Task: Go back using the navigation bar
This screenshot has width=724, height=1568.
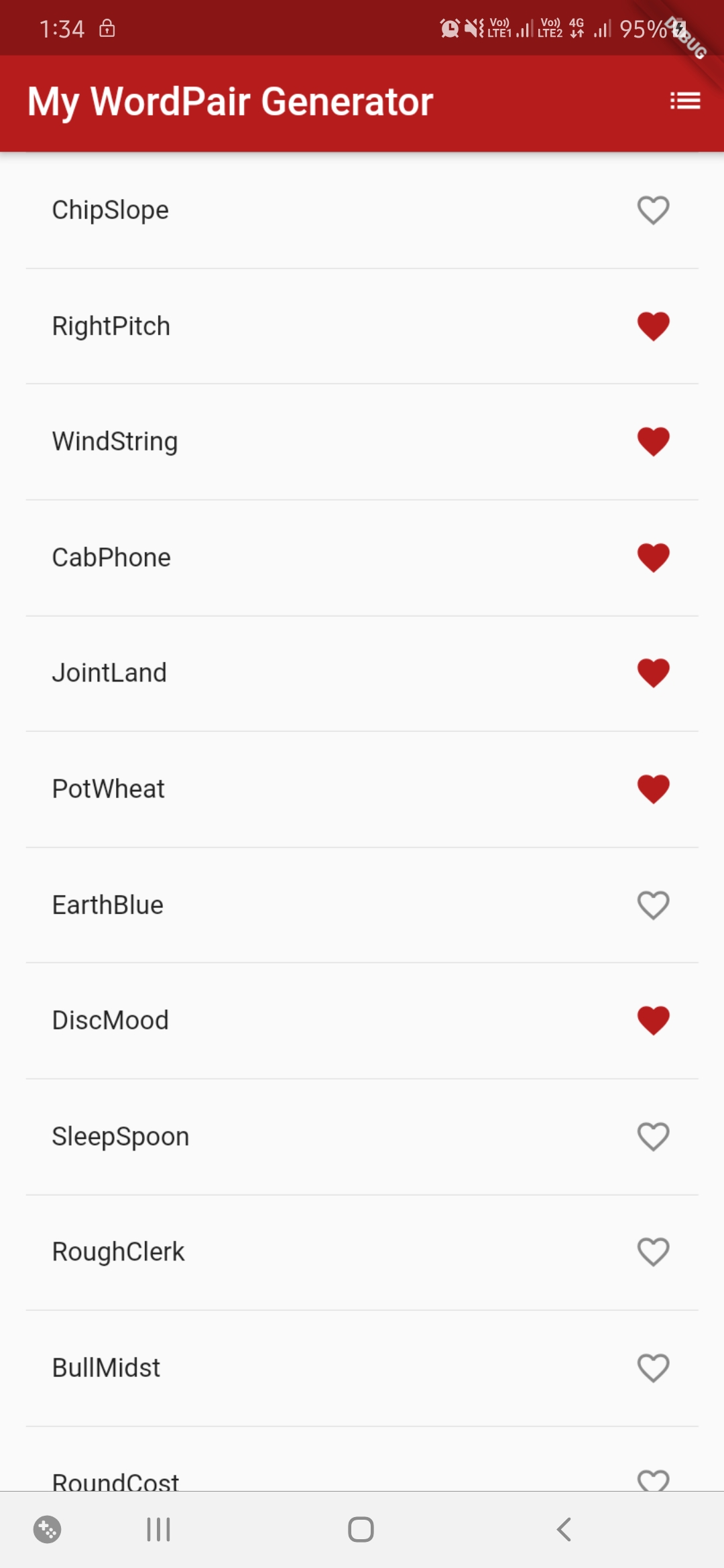Action: pyautogui.click(x=564, y=1530)
